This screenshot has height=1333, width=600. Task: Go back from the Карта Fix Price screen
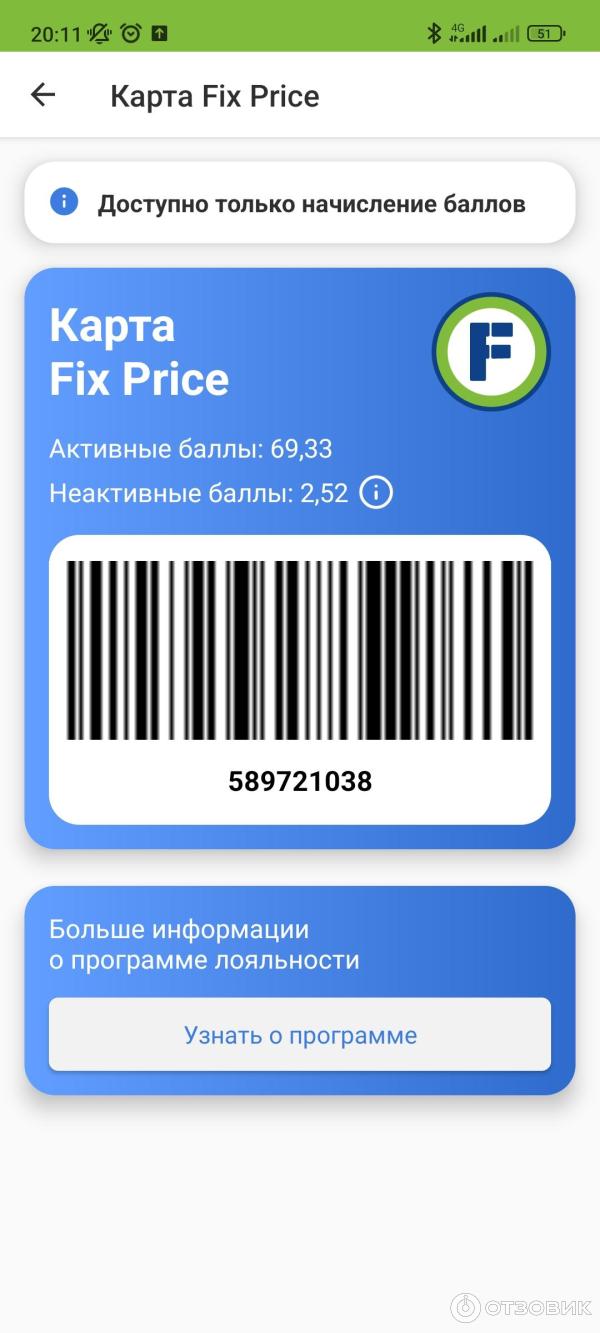click(43, 95)
